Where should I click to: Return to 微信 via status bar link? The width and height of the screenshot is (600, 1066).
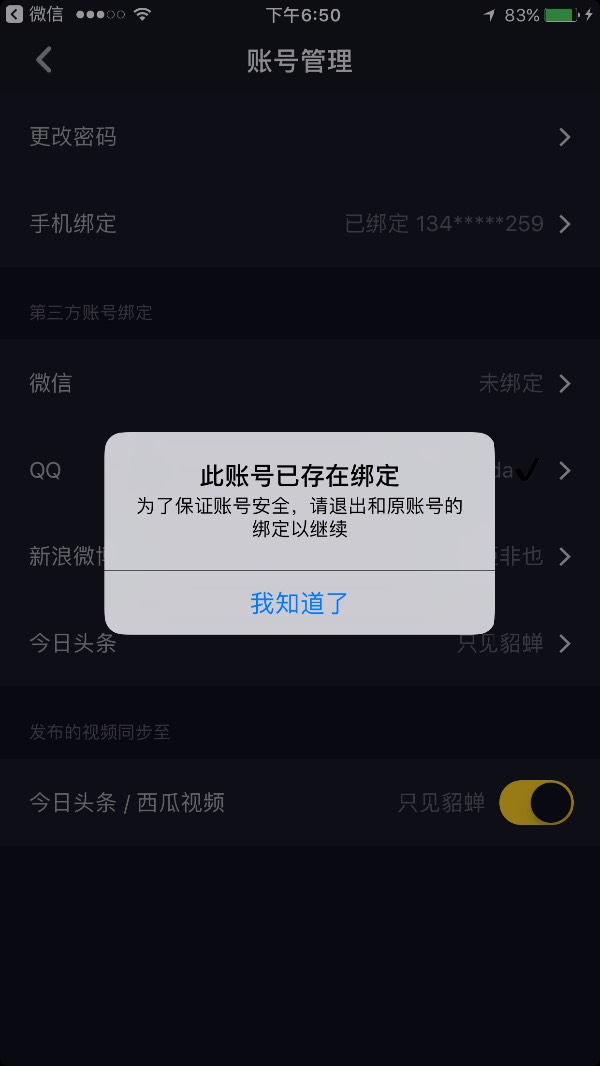pos(34,15)
